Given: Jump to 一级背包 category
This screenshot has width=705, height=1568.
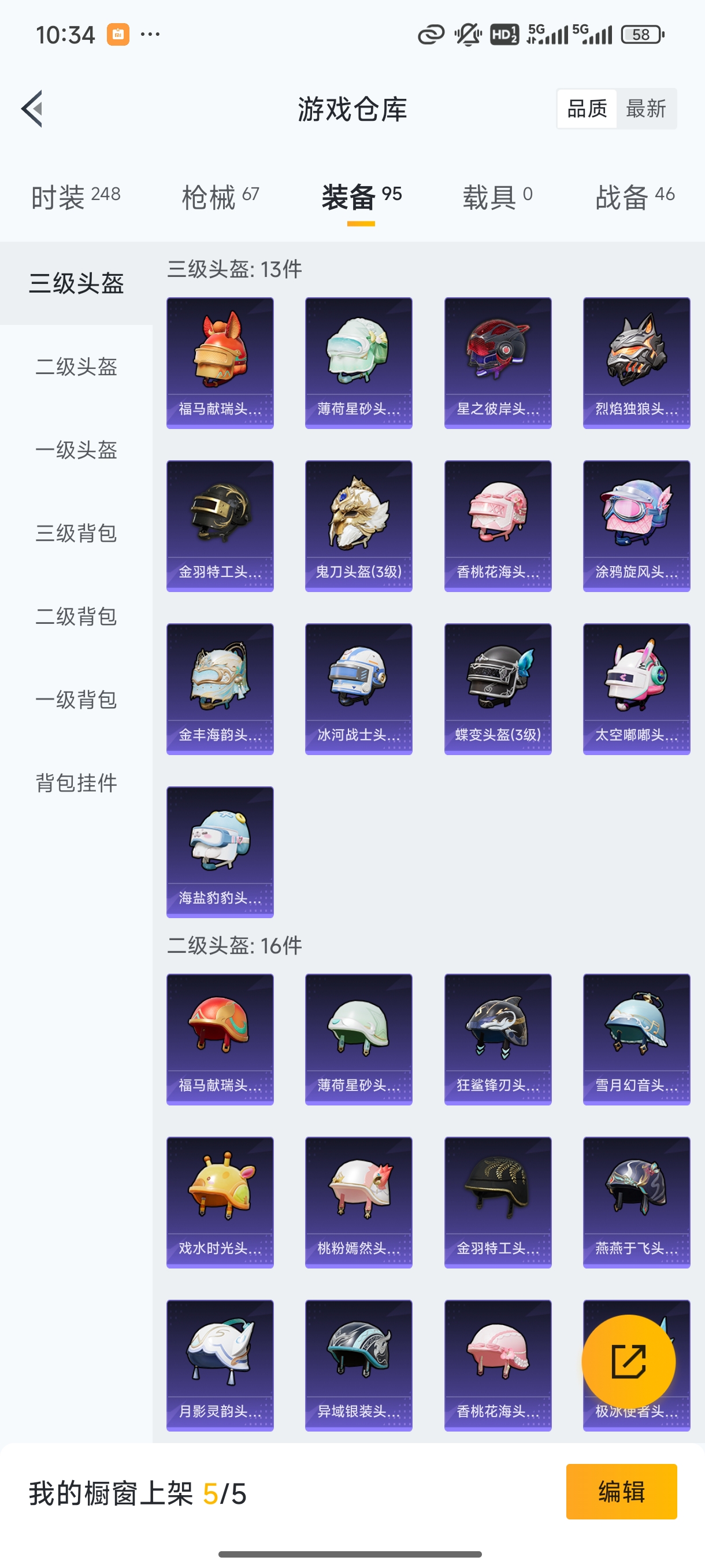Looking at the screenshot, I should click(x=76, y=700).
